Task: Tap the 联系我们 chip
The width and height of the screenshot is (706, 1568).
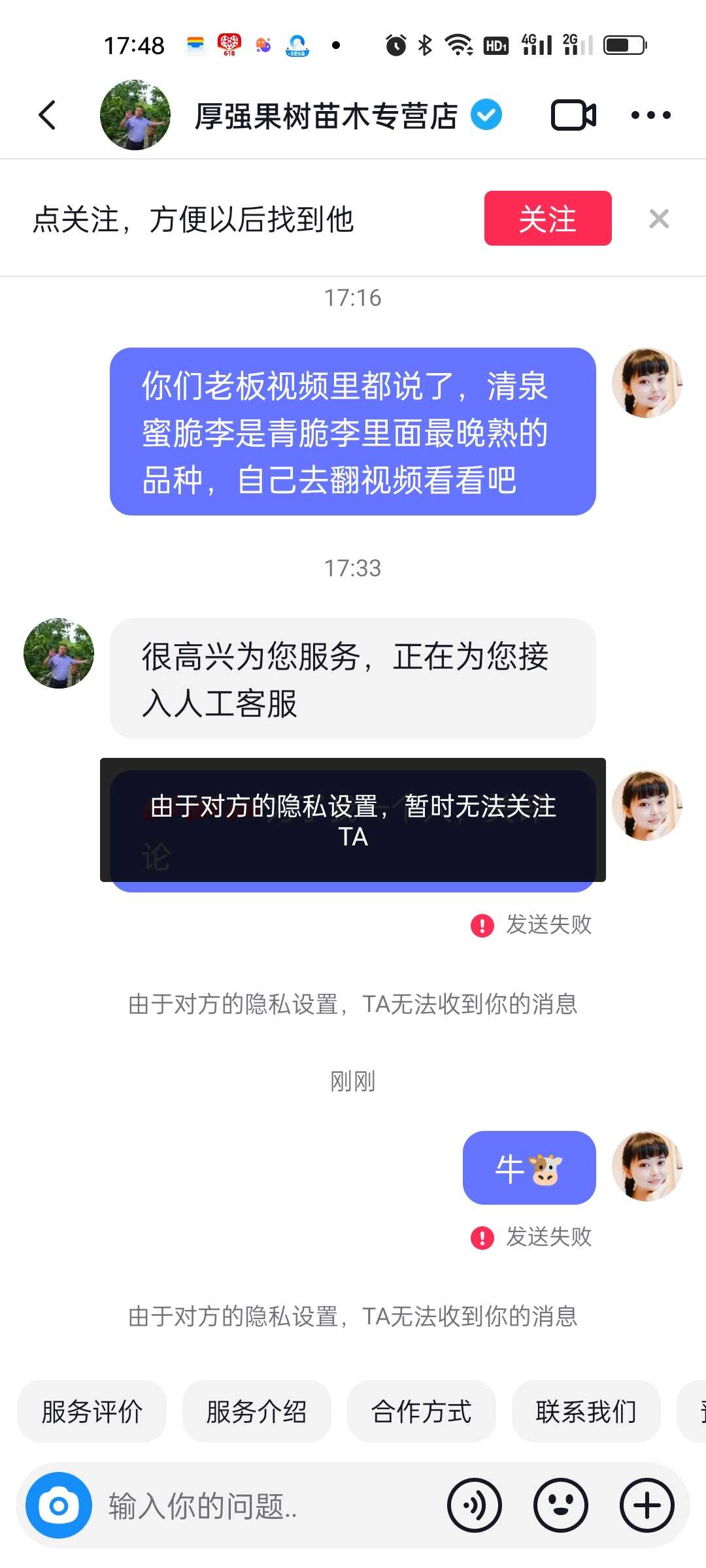Action: (x=586, y=1411)
